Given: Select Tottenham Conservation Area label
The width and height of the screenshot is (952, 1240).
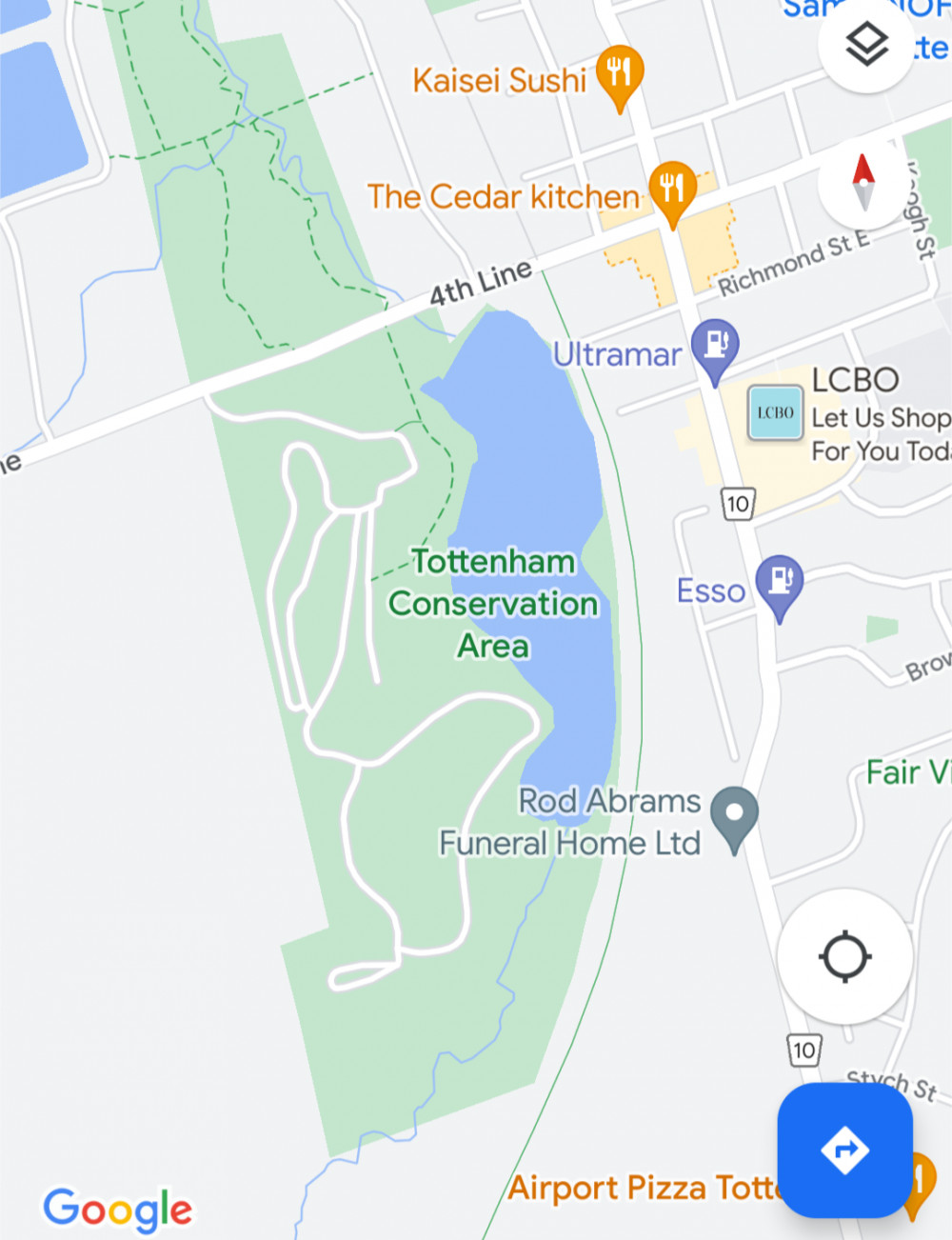Looking at the screenshot, I should (493, 604).
